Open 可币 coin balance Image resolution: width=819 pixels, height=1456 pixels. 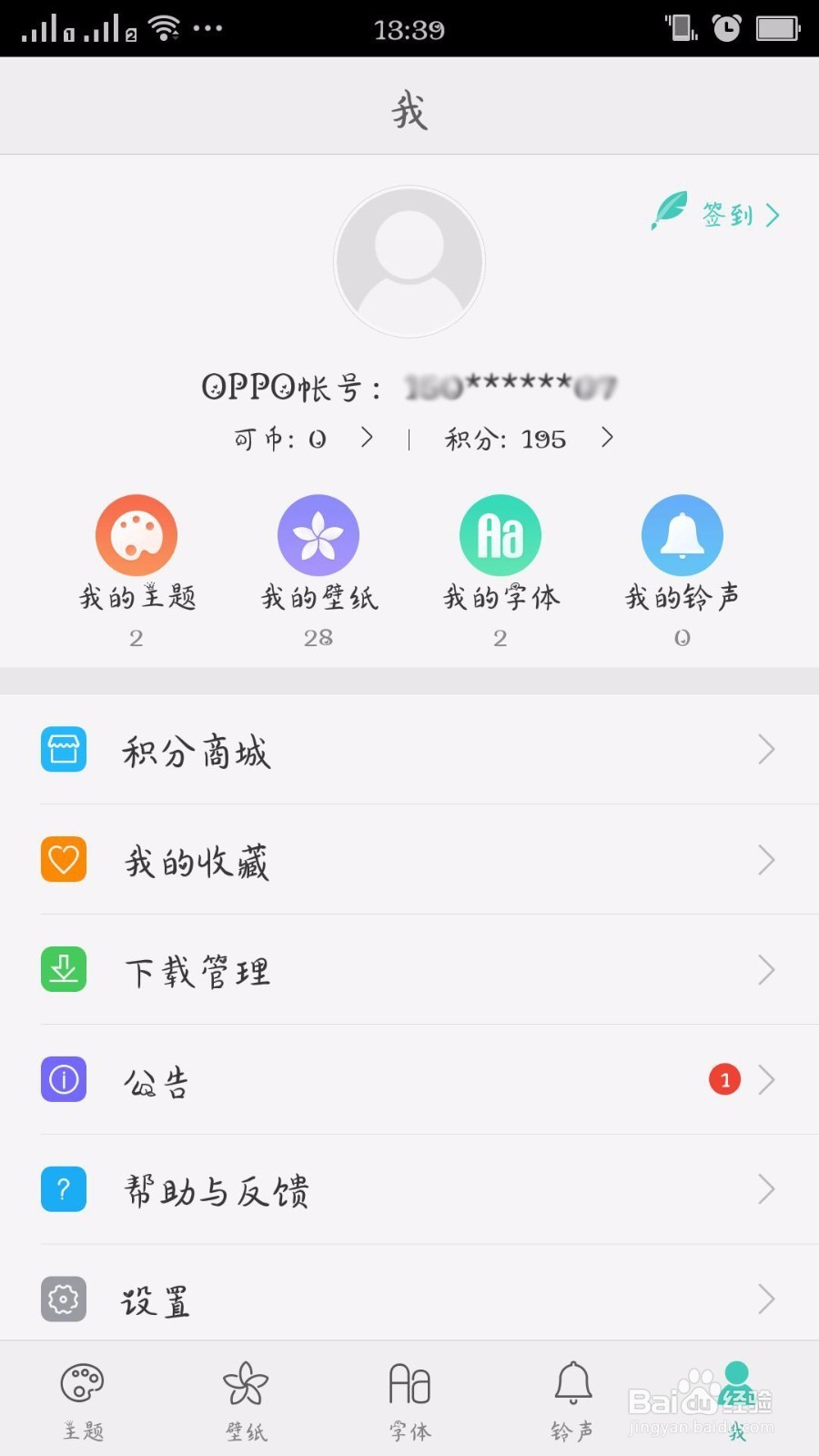click(302, 440)
